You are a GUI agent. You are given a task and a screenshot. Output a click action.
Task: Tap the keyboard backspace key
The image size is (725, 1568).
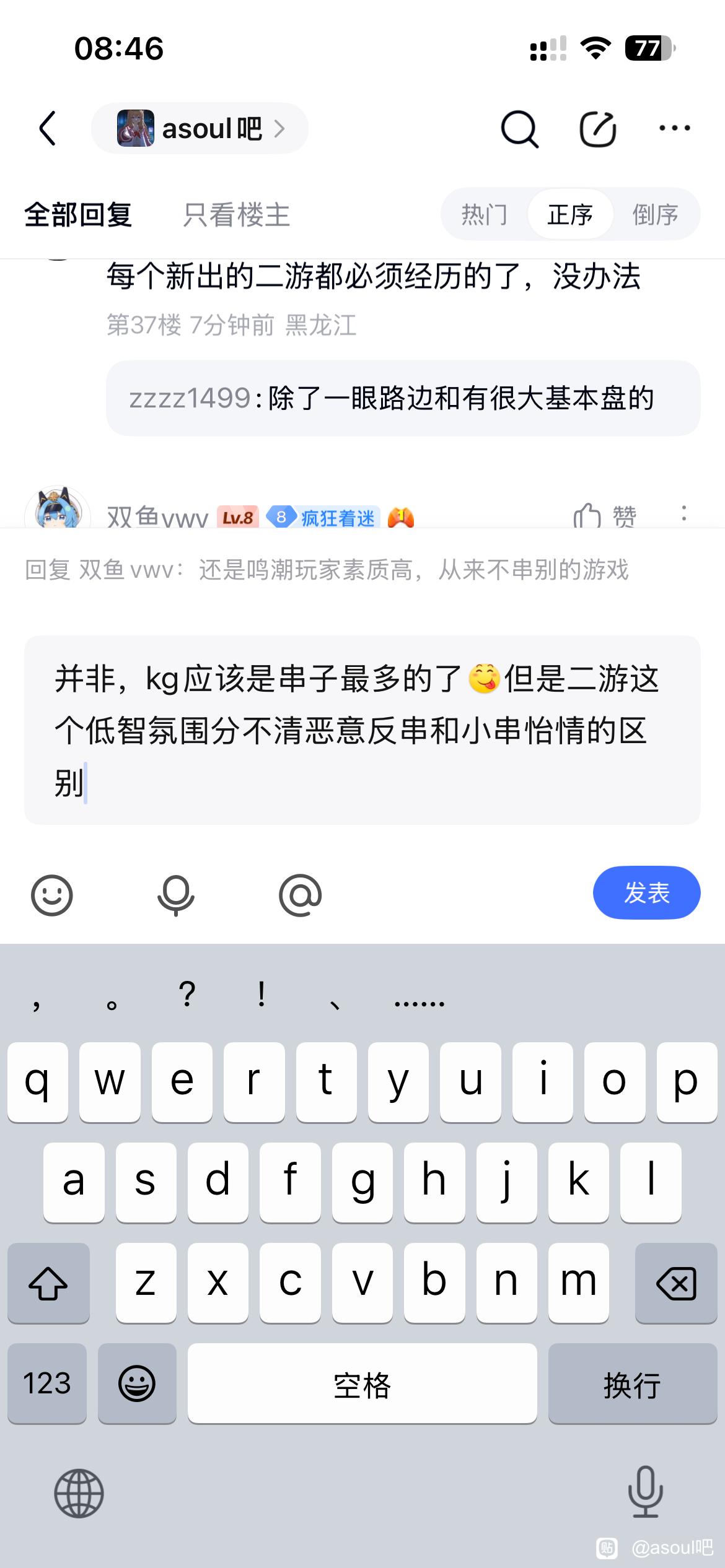point(676,1283)
